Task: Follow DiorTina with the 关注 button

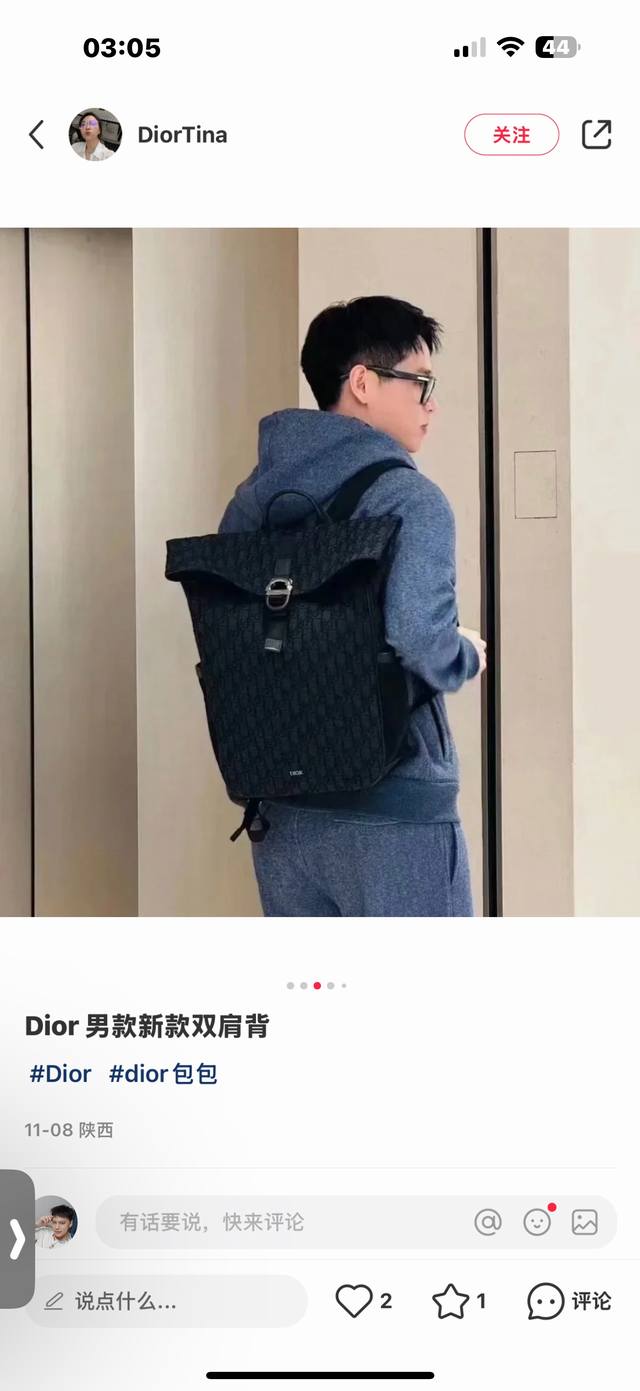Action: pos(511,135)
